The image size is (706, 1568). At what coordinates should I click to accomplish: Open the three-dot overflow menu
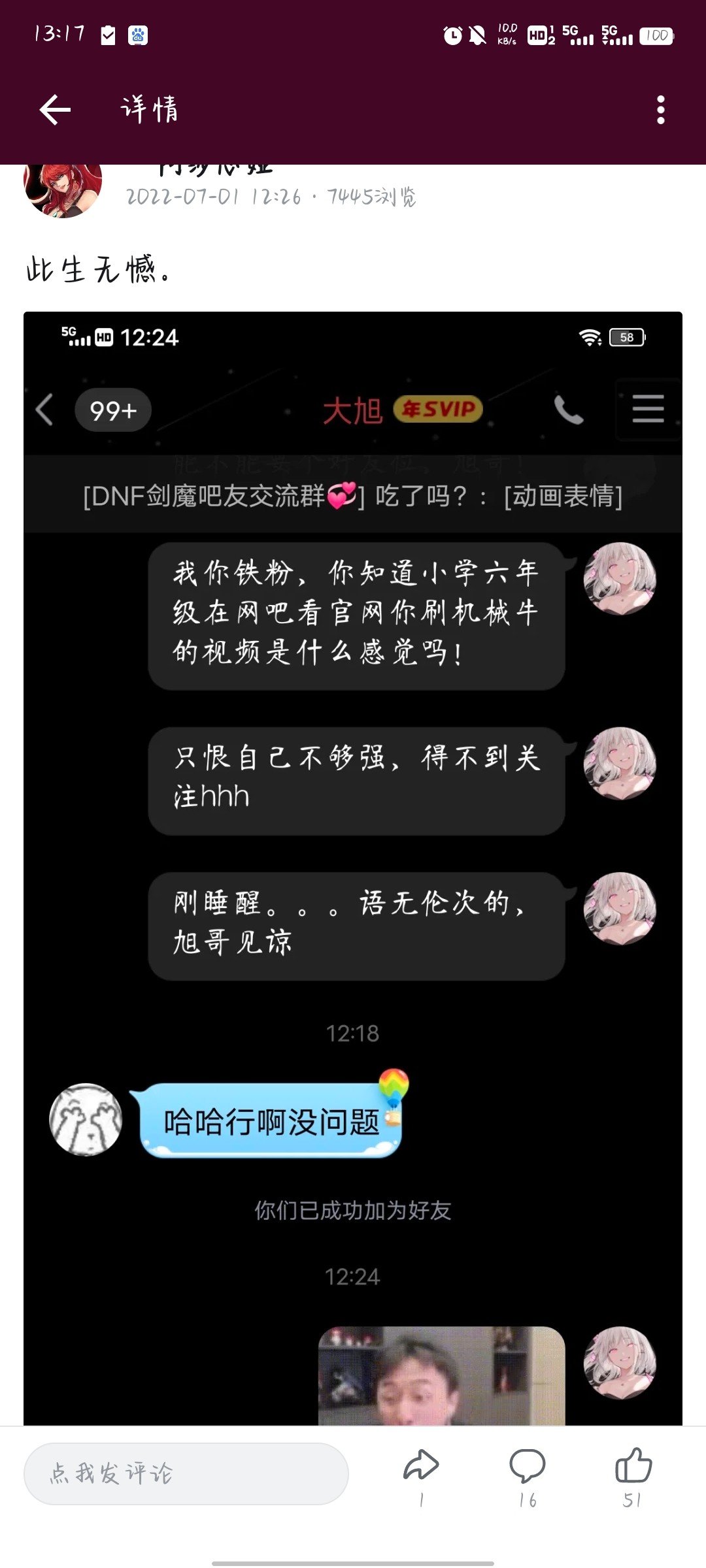tap(661, 110)
